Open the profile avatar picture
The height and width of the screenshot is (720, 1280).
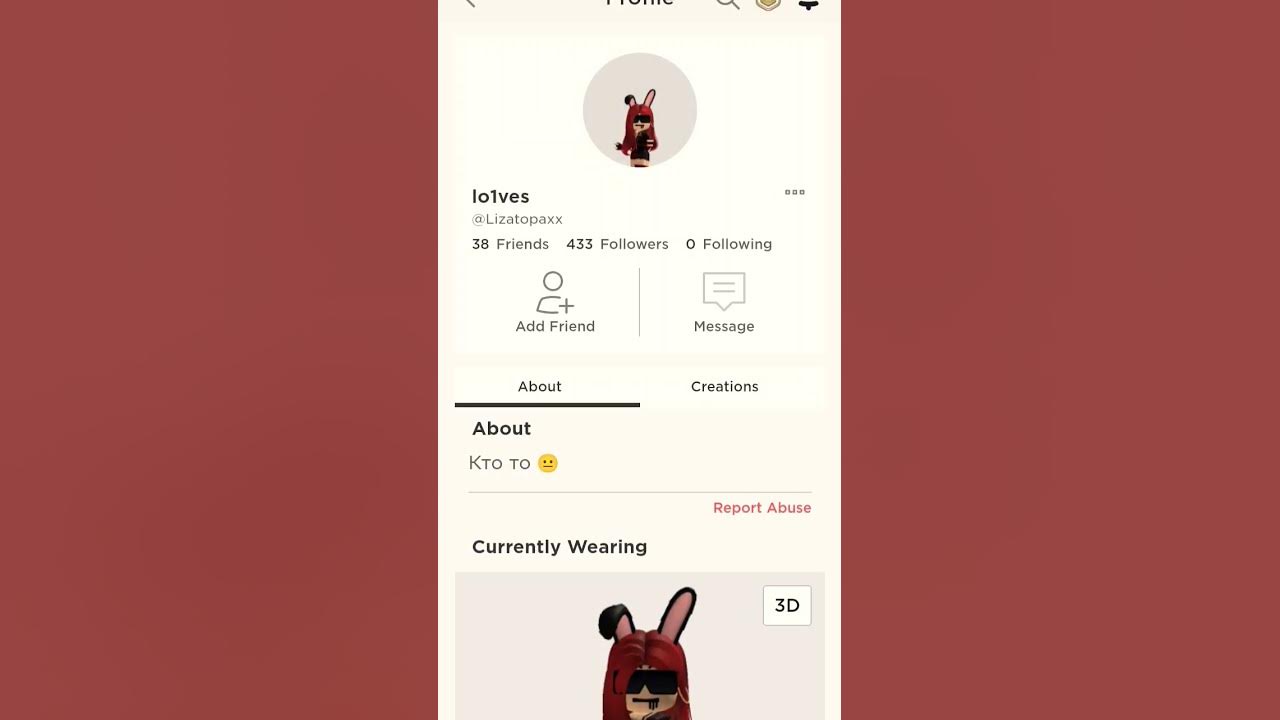click(640, 110)
